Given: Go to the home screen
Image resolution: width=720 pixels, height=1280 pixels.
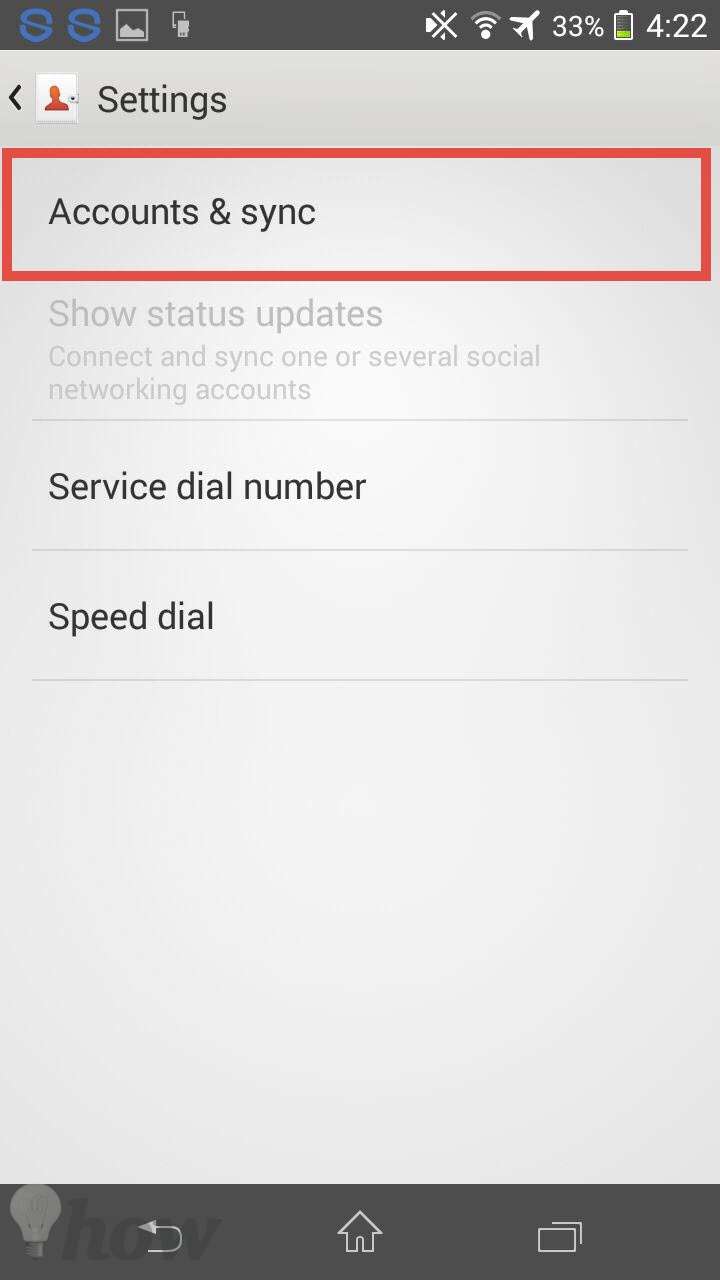Looking at the screenshot, I should pyautogui.click(x=360, y=1232).
